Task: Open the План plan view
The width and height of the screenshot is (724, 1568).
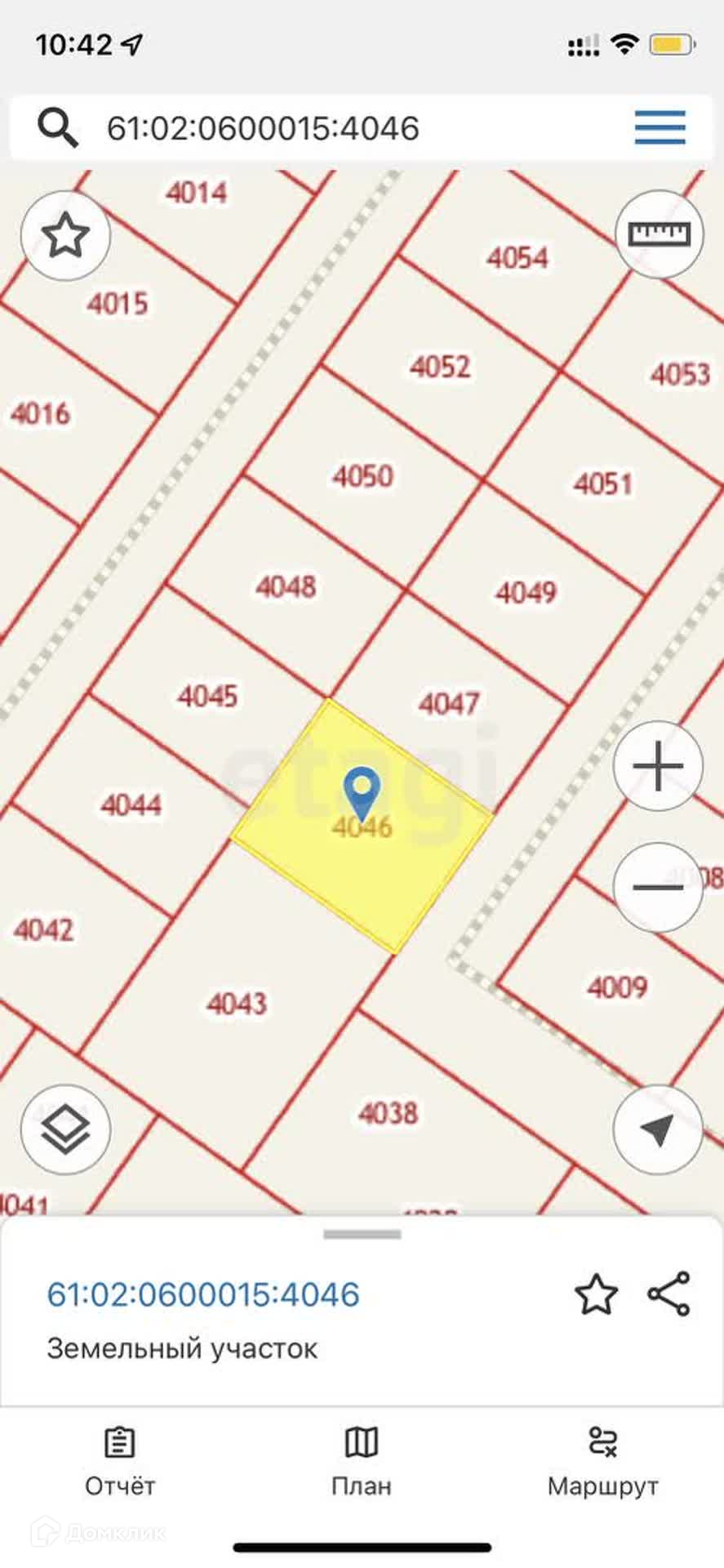Action: coord(362,1462)
